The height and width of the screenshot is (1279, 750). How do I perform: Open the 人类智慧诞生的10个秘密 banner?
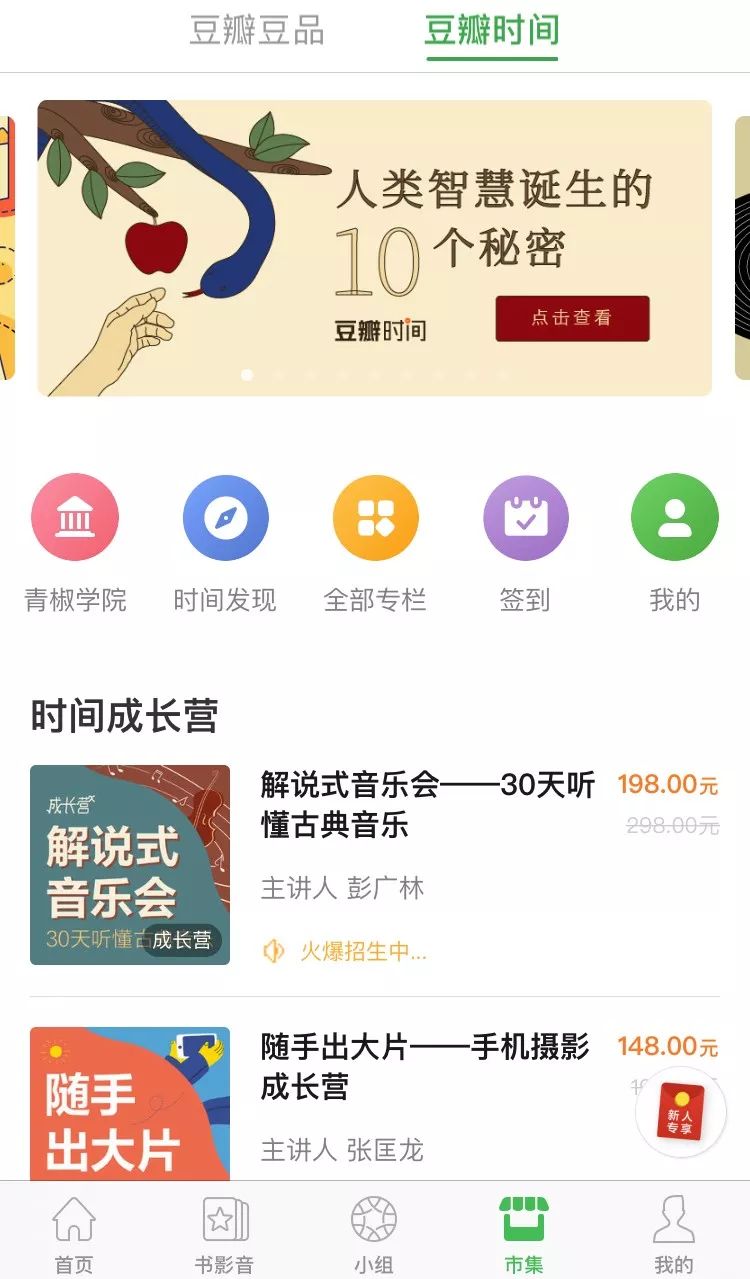pyautogui.click(x=374, y=247)
